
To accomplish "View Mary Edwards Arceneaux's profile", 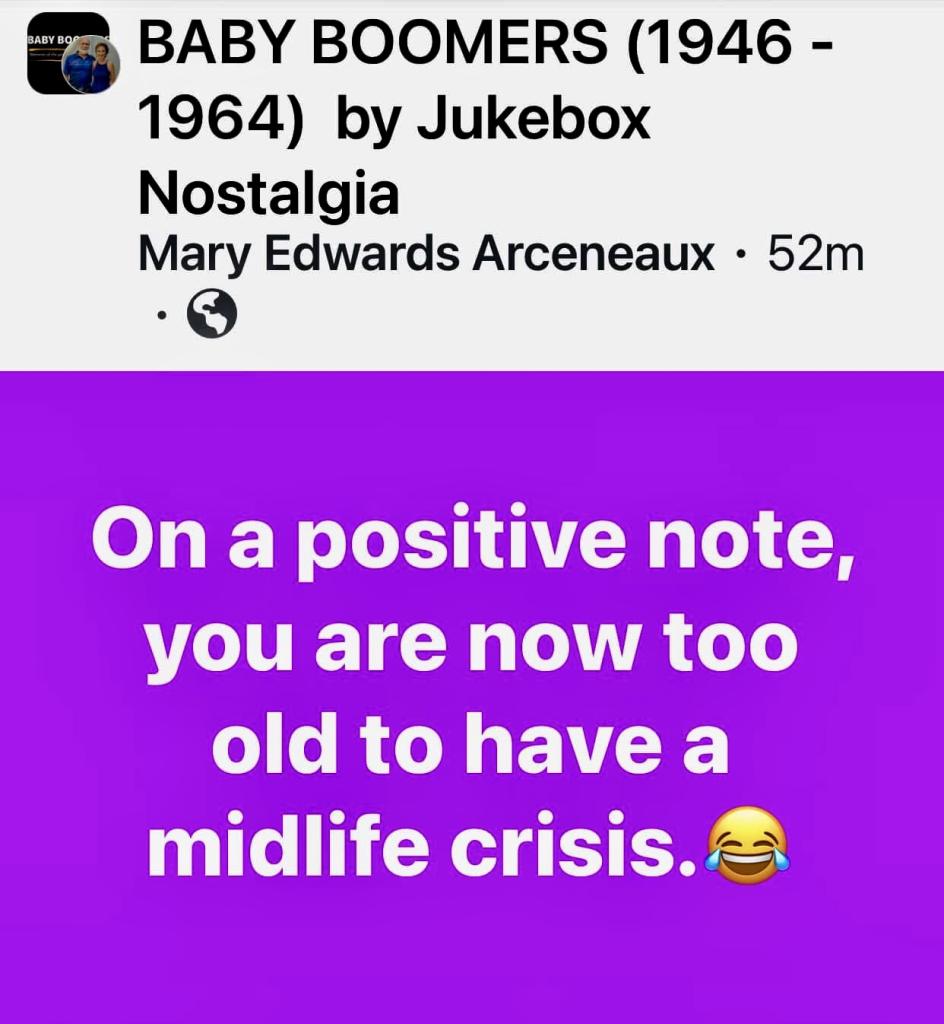I will point(426,257).
